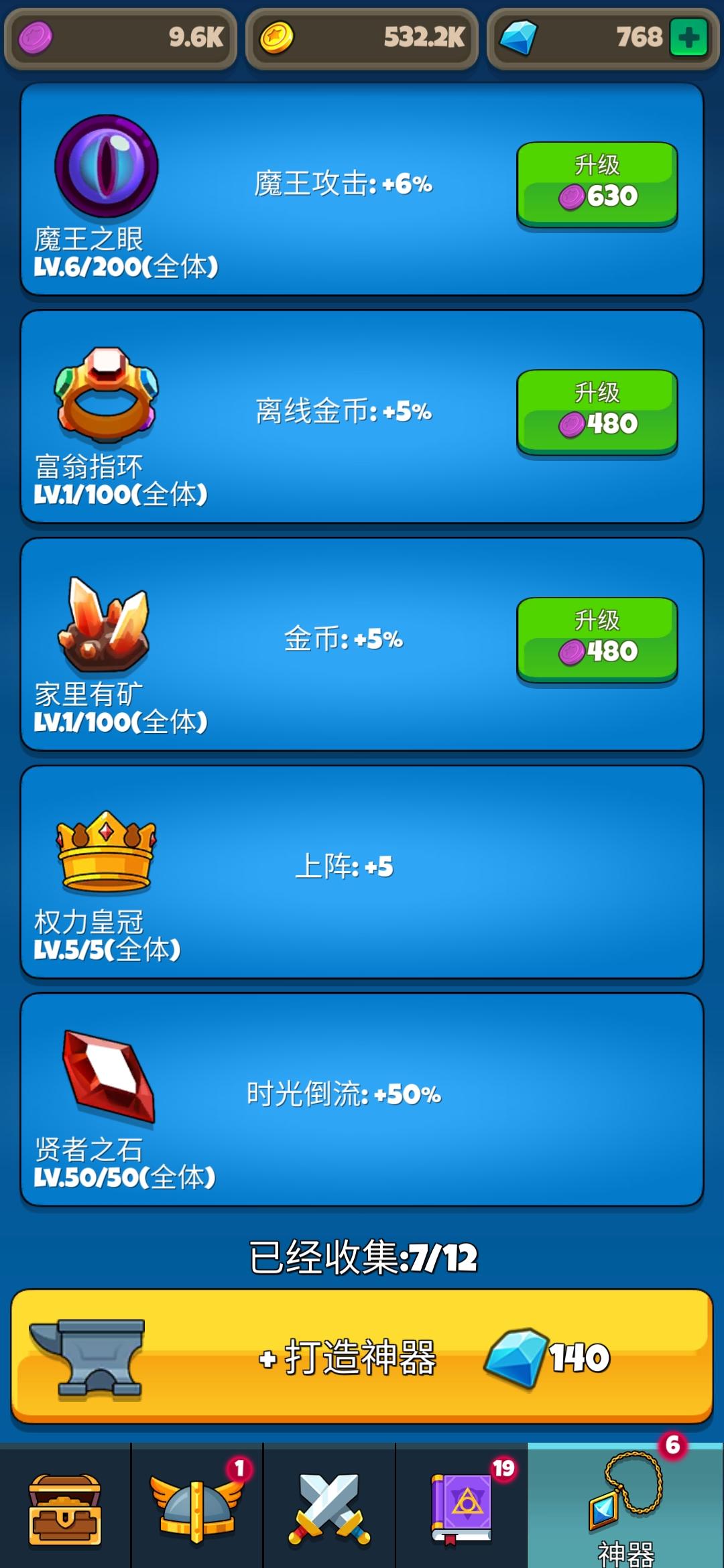Screen dimensions: 724x1568
Task: Tap the green plus to buy diamonds
Action: click(688, 38)
